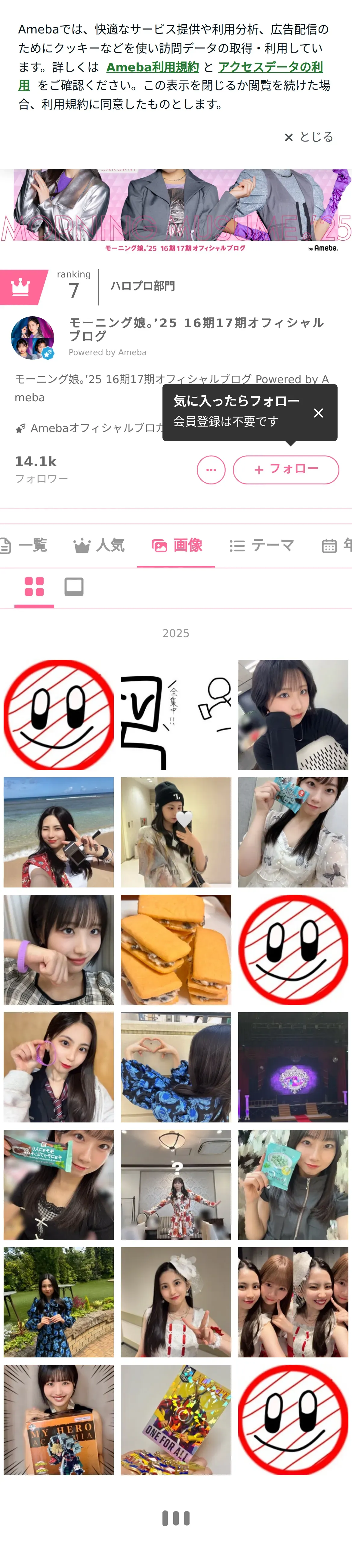Screen dimensions: 352x1568
Task: Open the blog profile avatar
Action: point(33,338)
